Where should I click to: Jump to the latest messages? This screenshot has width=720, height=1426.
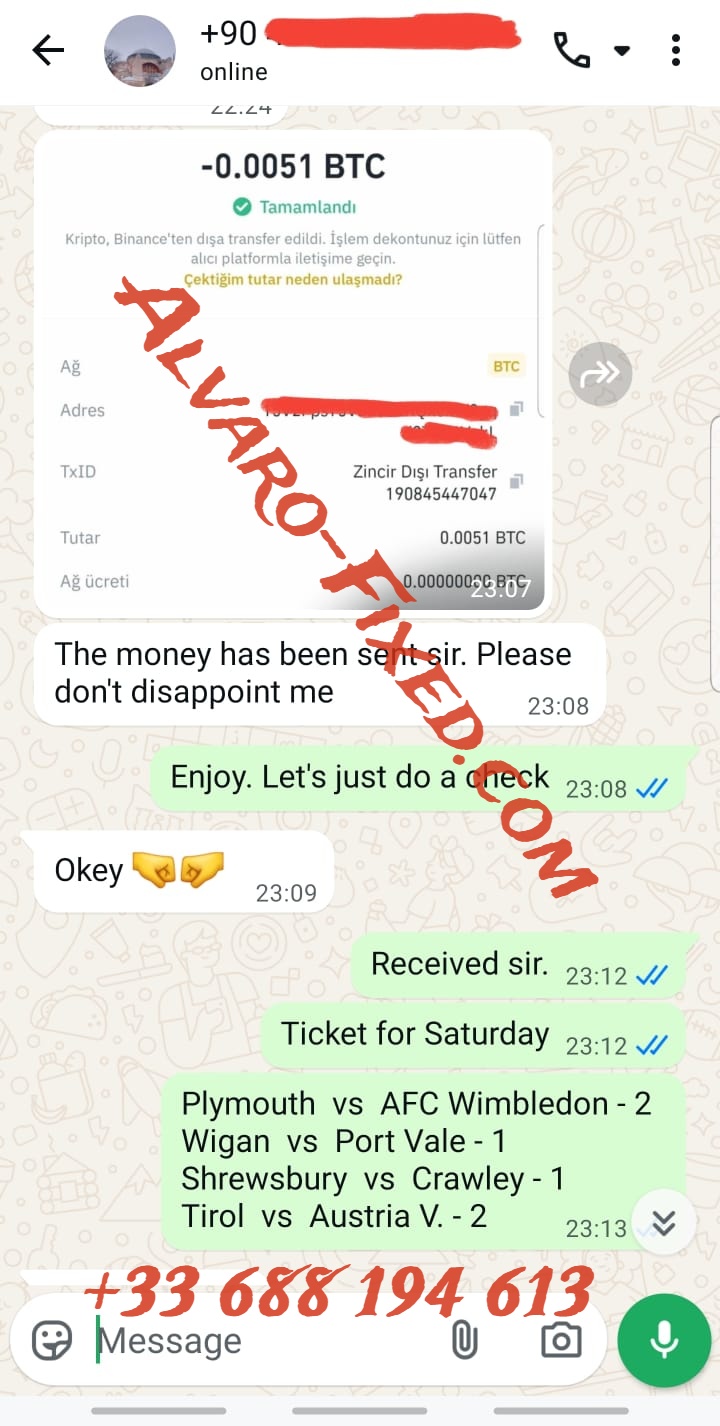pos(663,1222)
